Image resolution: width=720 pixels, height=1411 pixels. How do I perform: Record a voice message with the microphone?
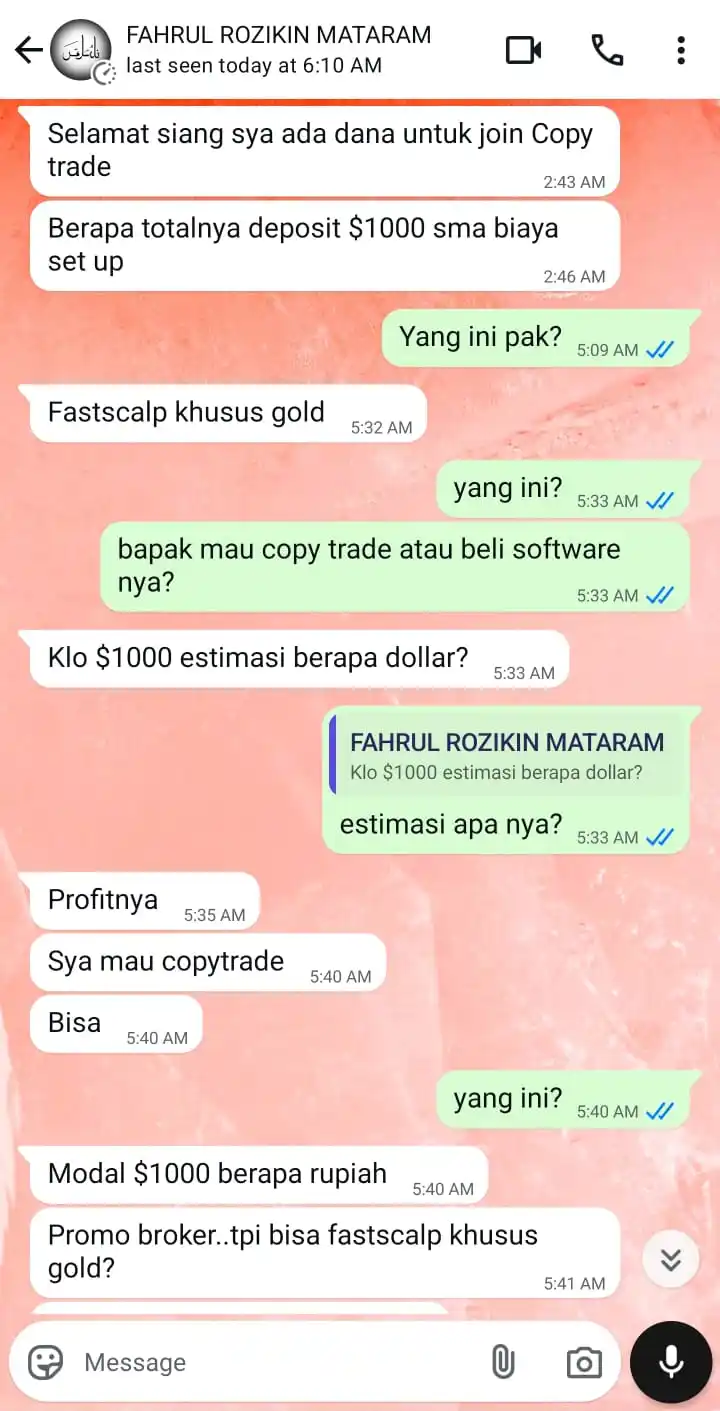pos(671,1362)
